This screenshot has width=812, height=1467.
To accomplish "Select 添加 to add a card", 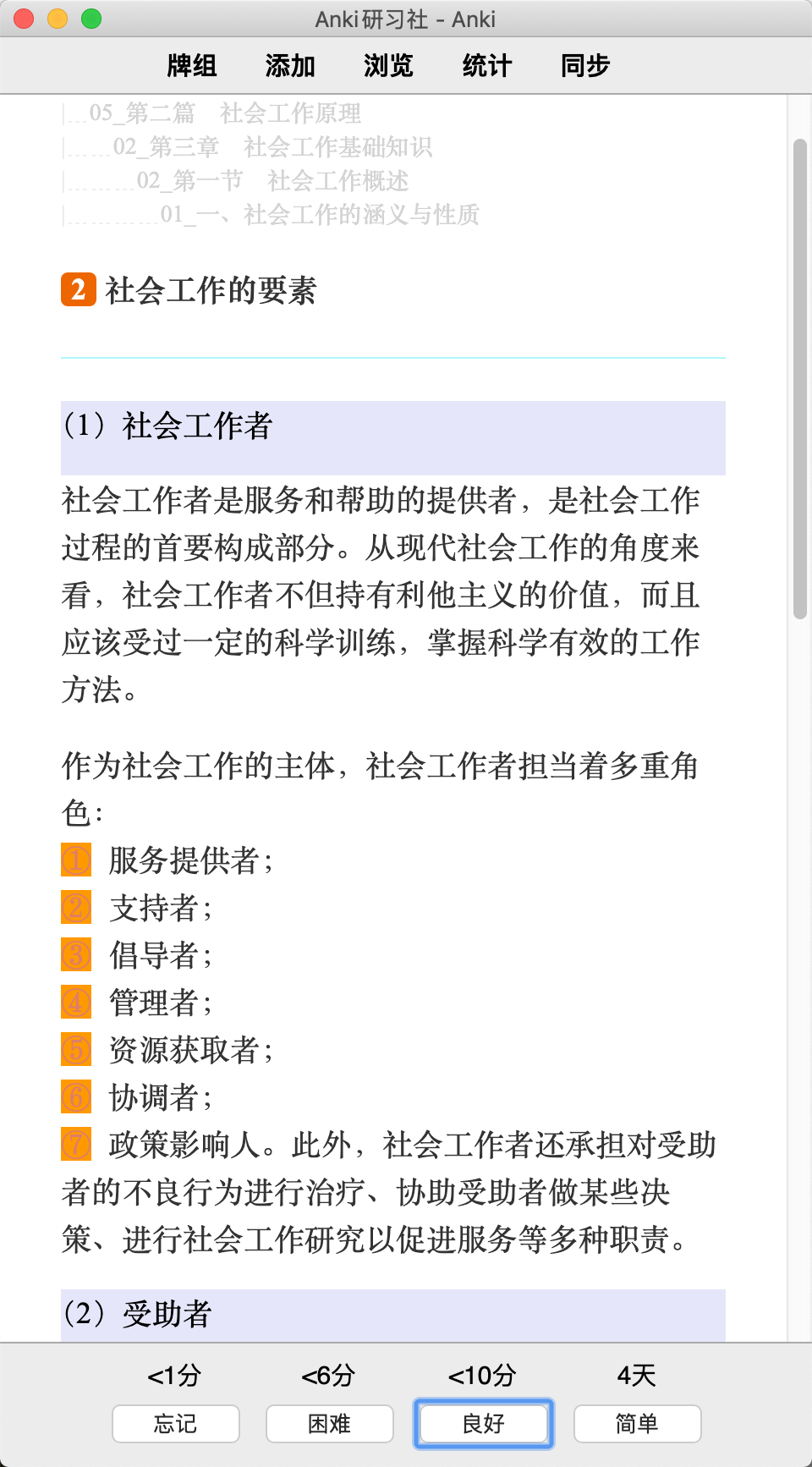I will (290, 65).
